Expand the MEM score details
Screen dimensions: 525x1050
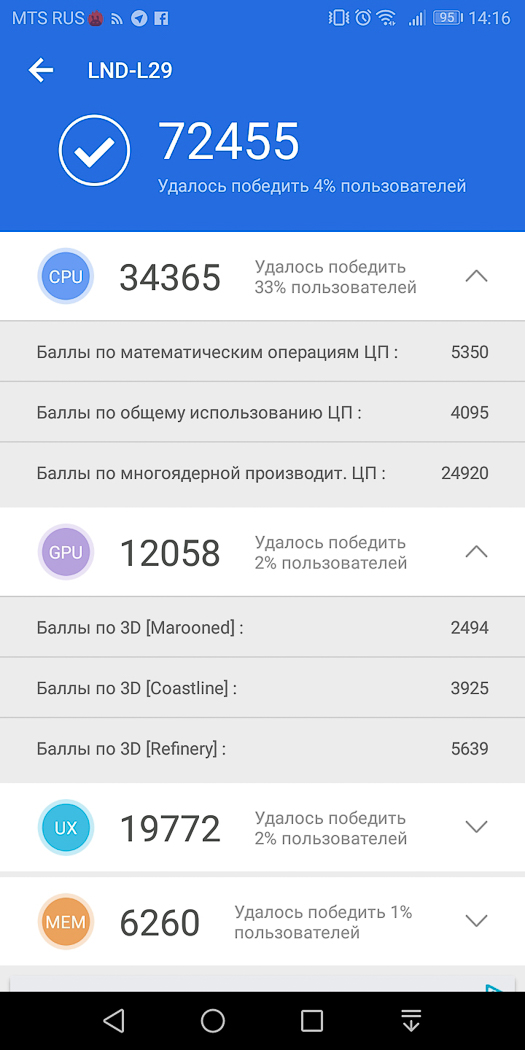(476, 921)
